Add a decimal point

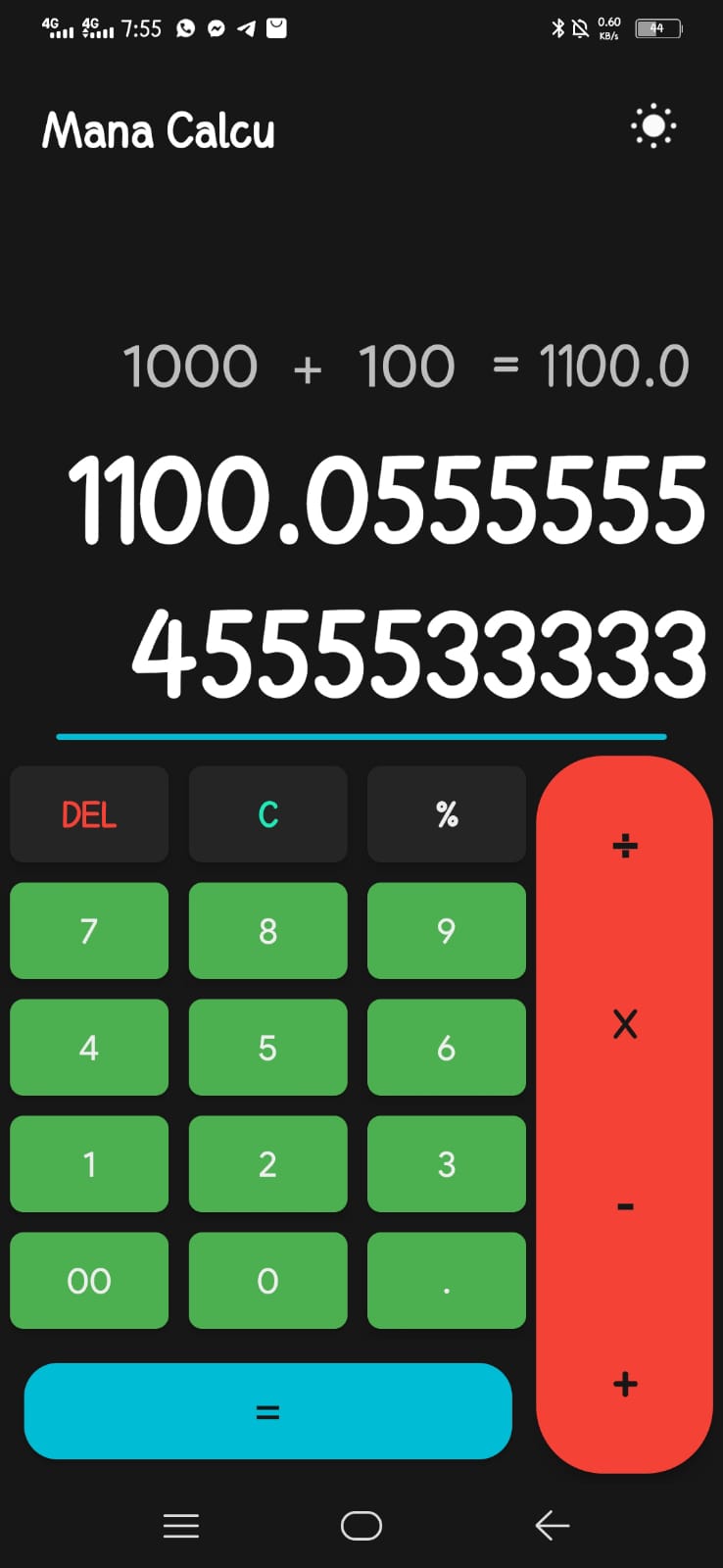pos(447,1281)
